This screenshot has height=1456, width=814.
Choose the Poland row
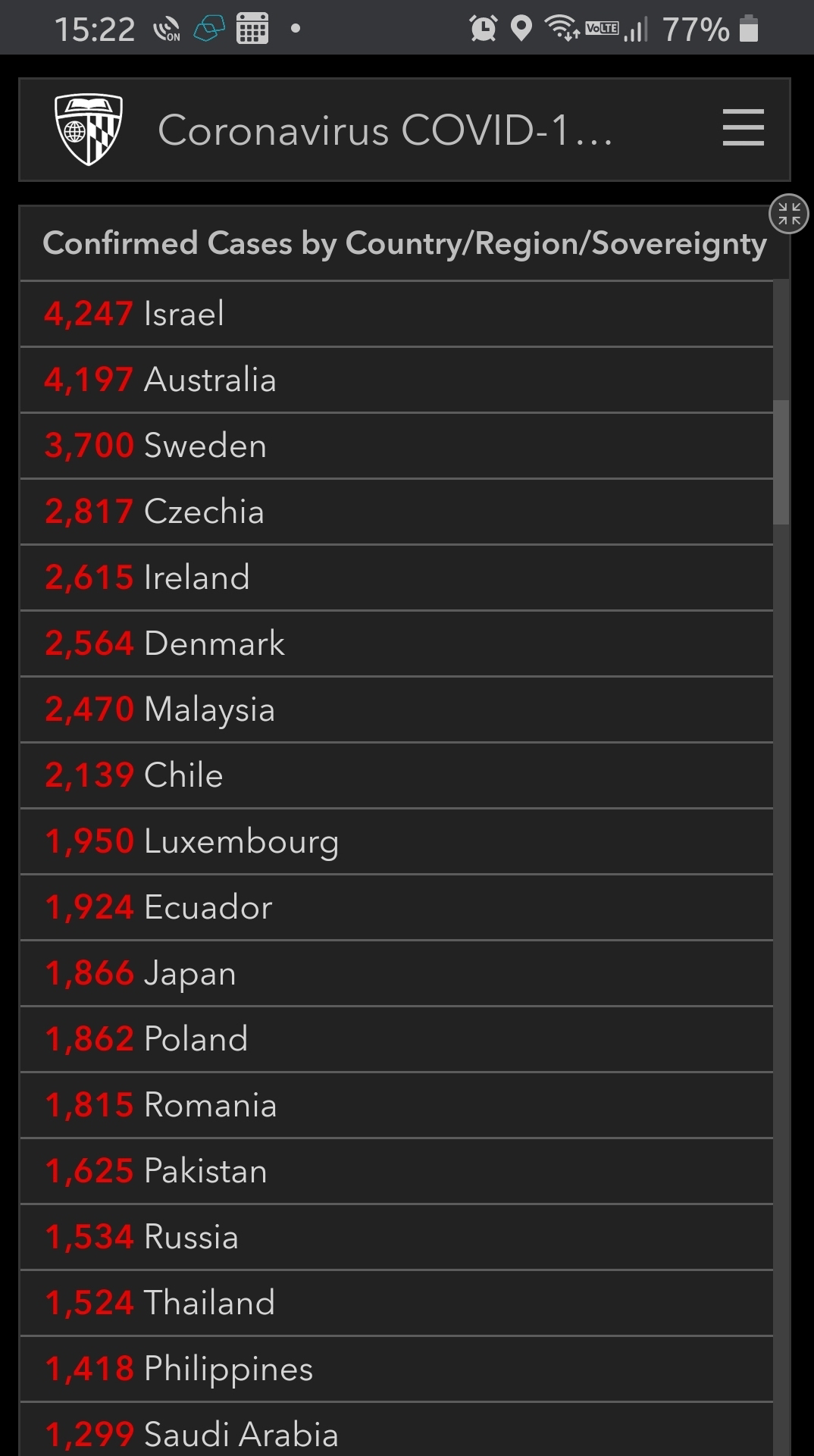click(396, 1039)
